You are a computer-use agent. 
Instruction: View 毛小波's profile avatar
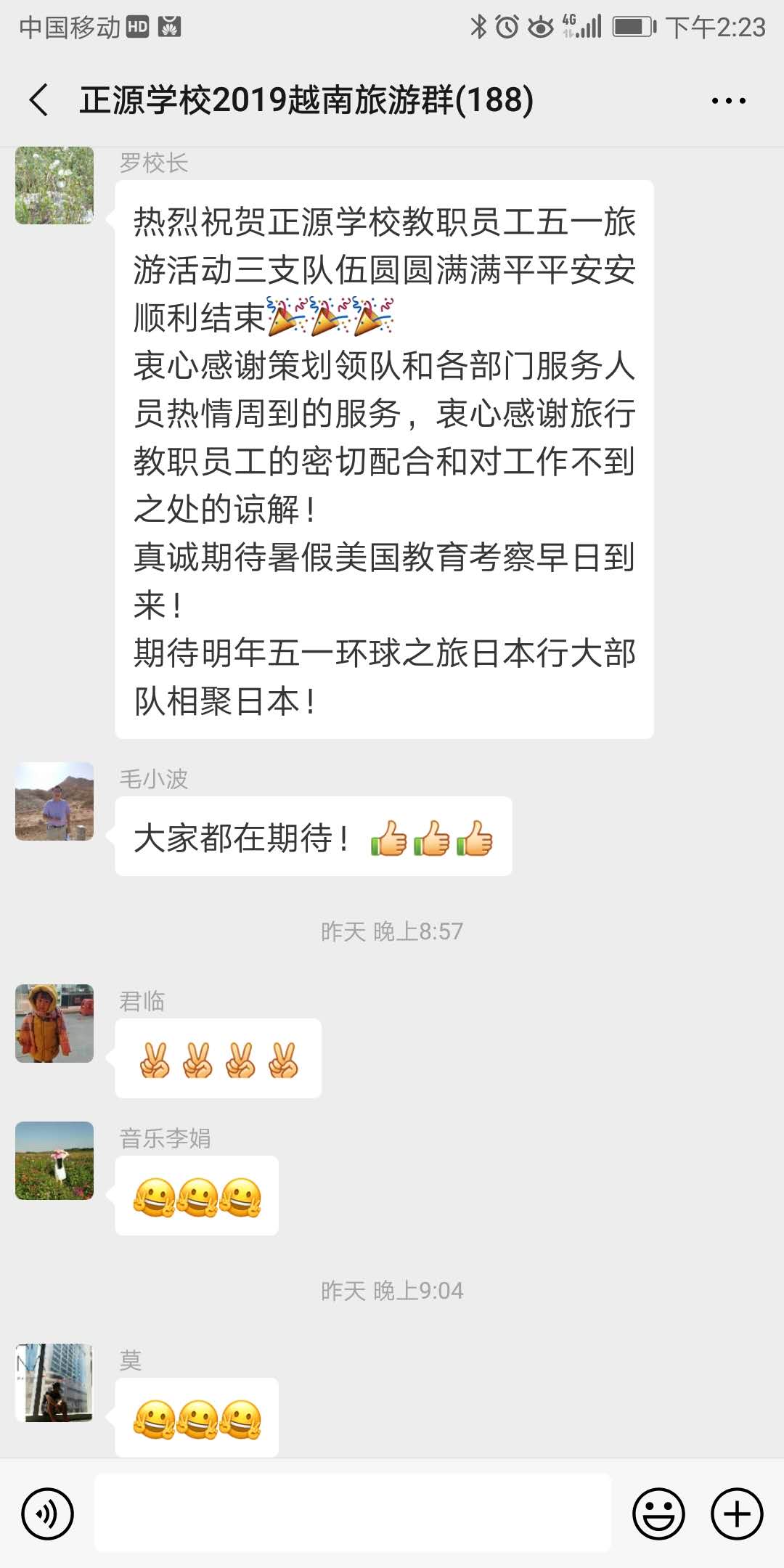54,801
